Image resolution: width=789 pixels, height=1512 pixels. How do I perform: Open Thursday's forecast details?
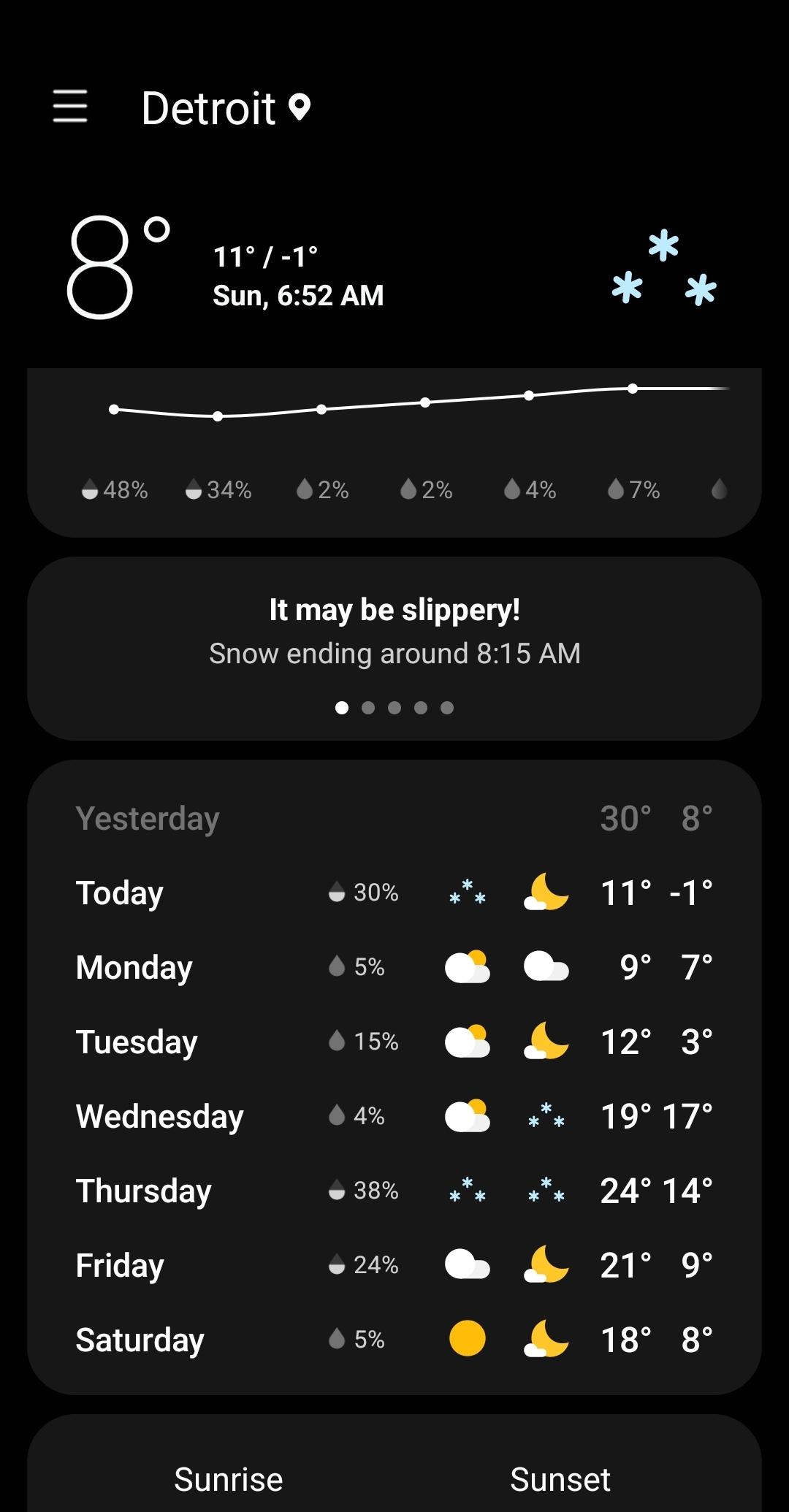[x=394, y=1191]
